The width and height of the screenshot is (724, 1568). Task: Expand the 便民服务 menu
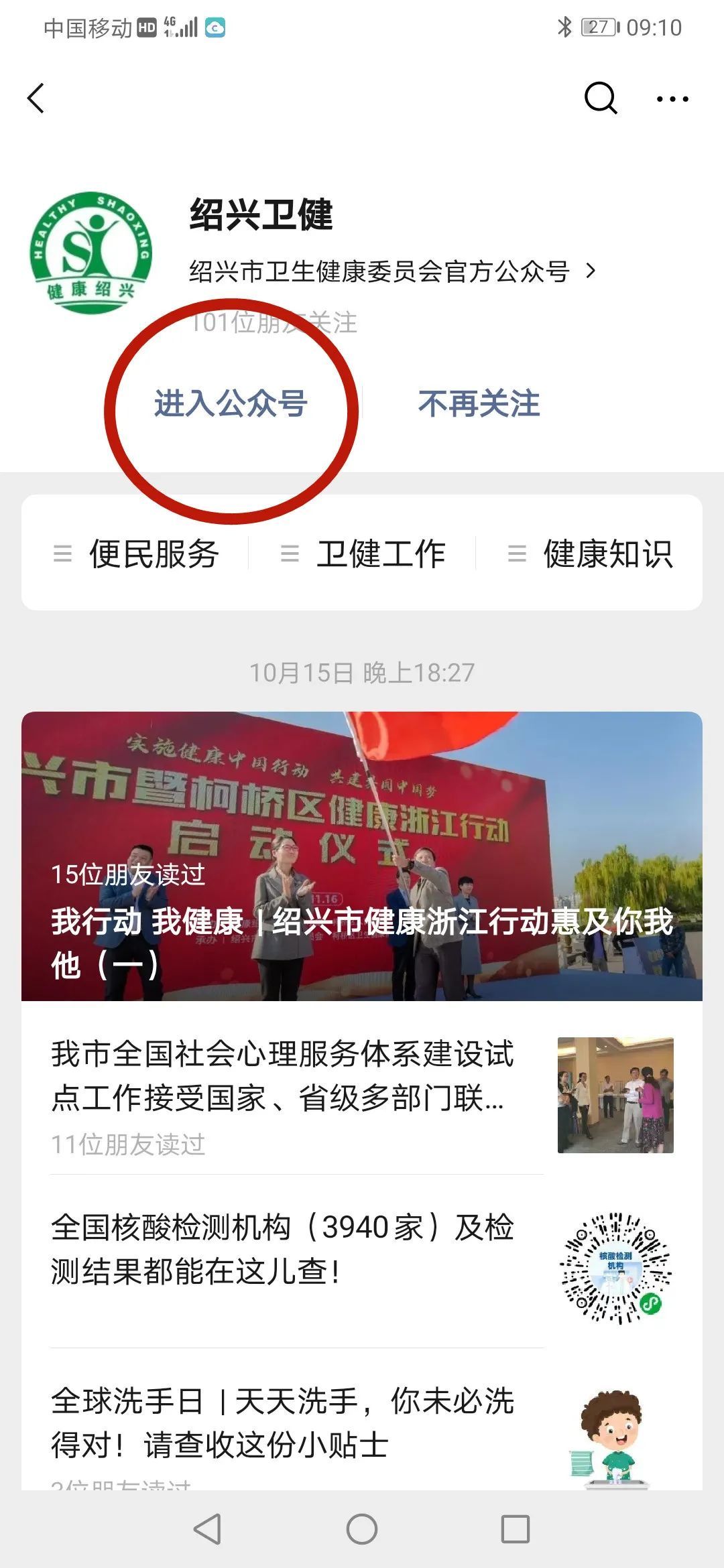136,553
